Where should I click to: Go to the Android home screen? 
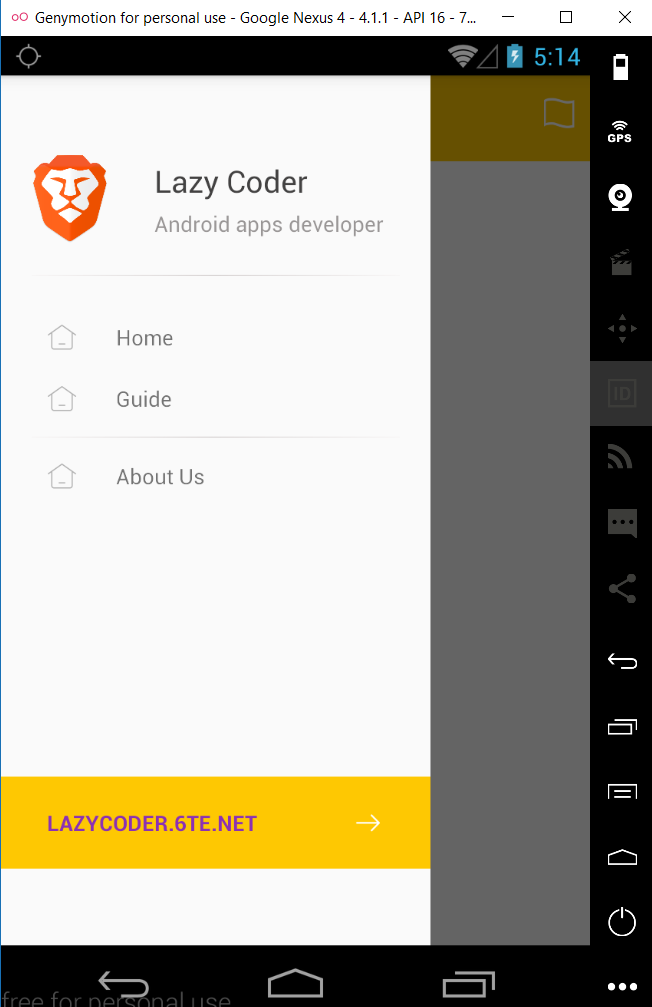click(296, 984)
